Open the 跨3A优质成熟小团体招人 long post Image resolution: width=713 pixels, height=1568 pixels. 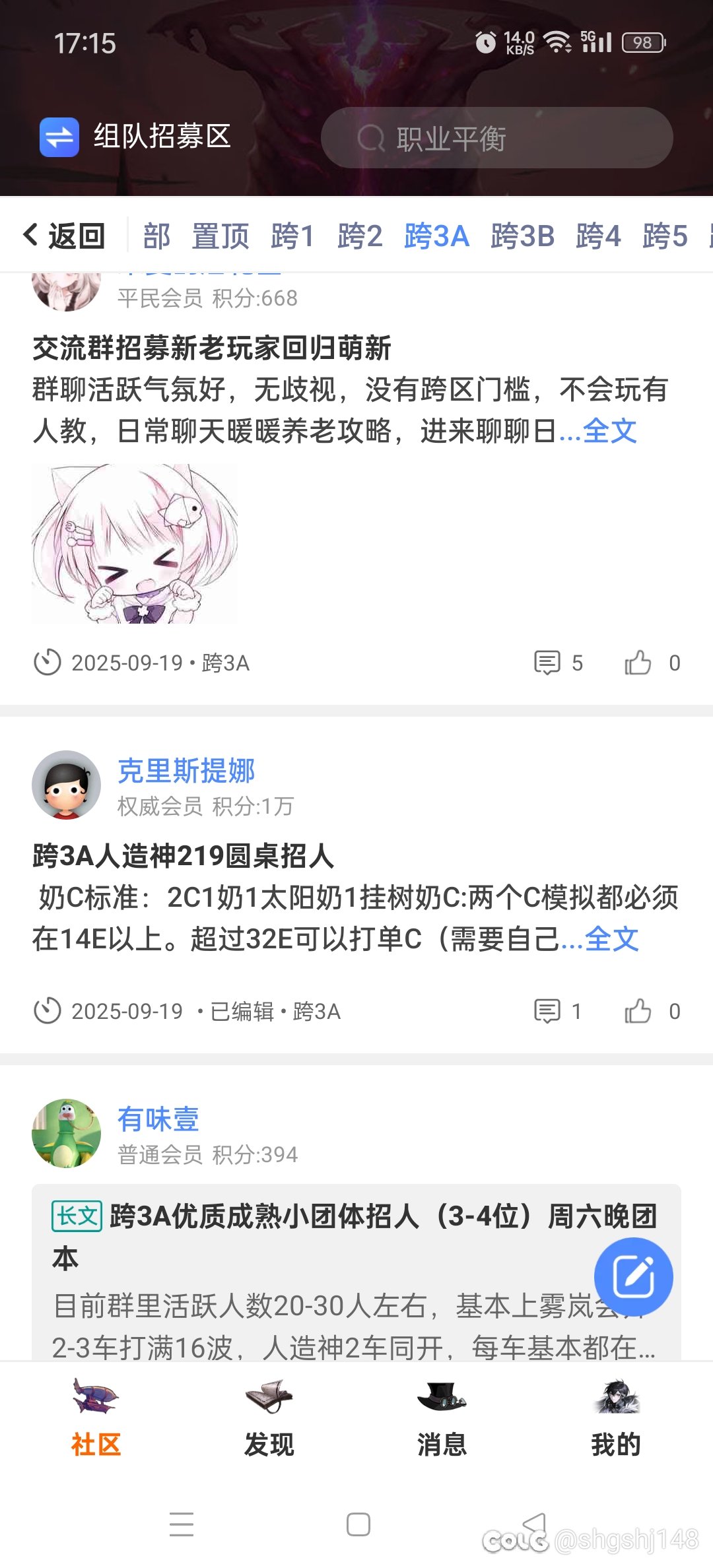[x=356, y=1272]
